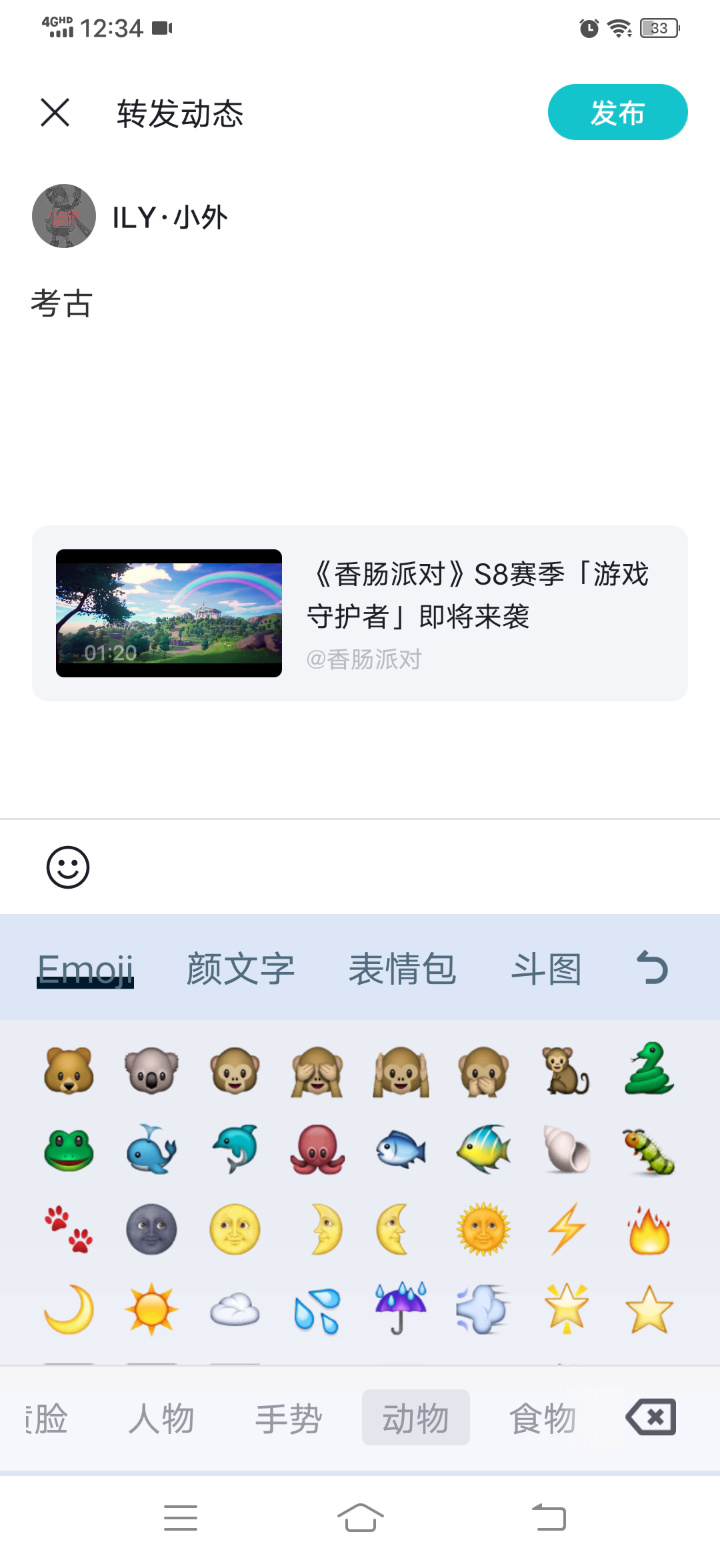
Task: Choose the 食物 emoji category
Action: tap(543, 1418)
